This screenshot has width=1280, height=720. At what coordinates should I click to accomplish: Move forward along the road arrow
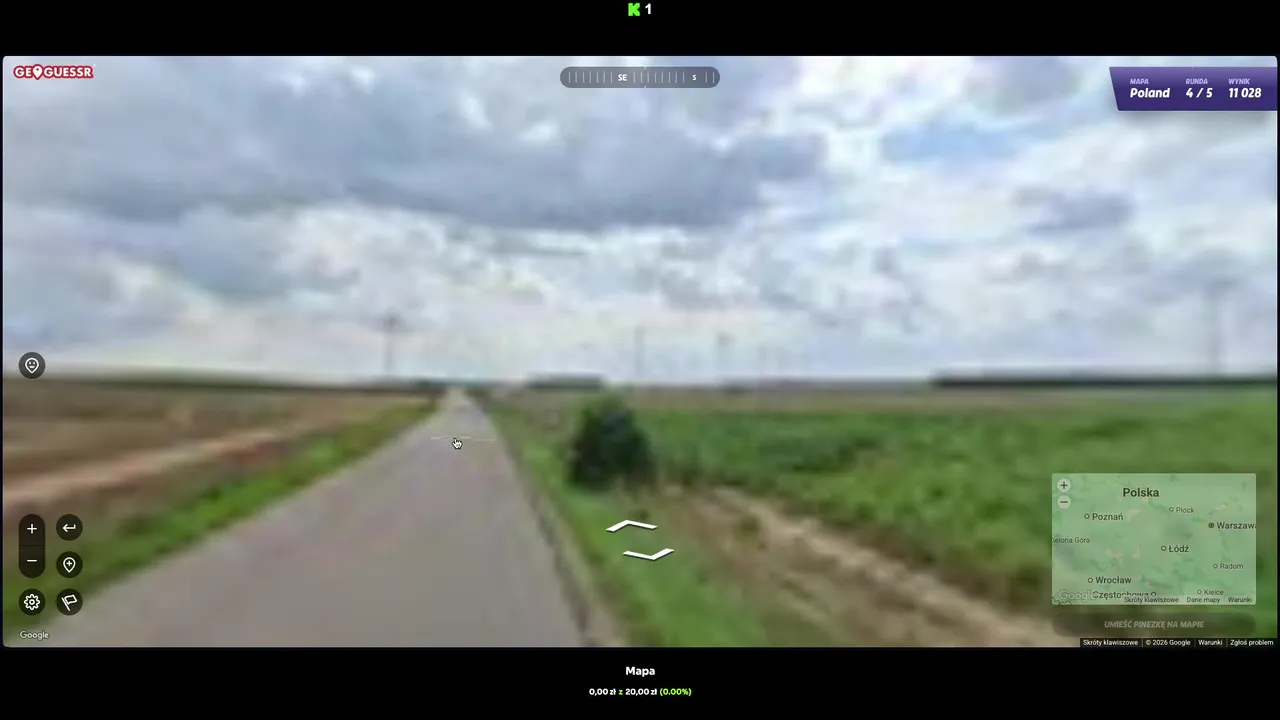pyautogui.click(x=632, y=525)
